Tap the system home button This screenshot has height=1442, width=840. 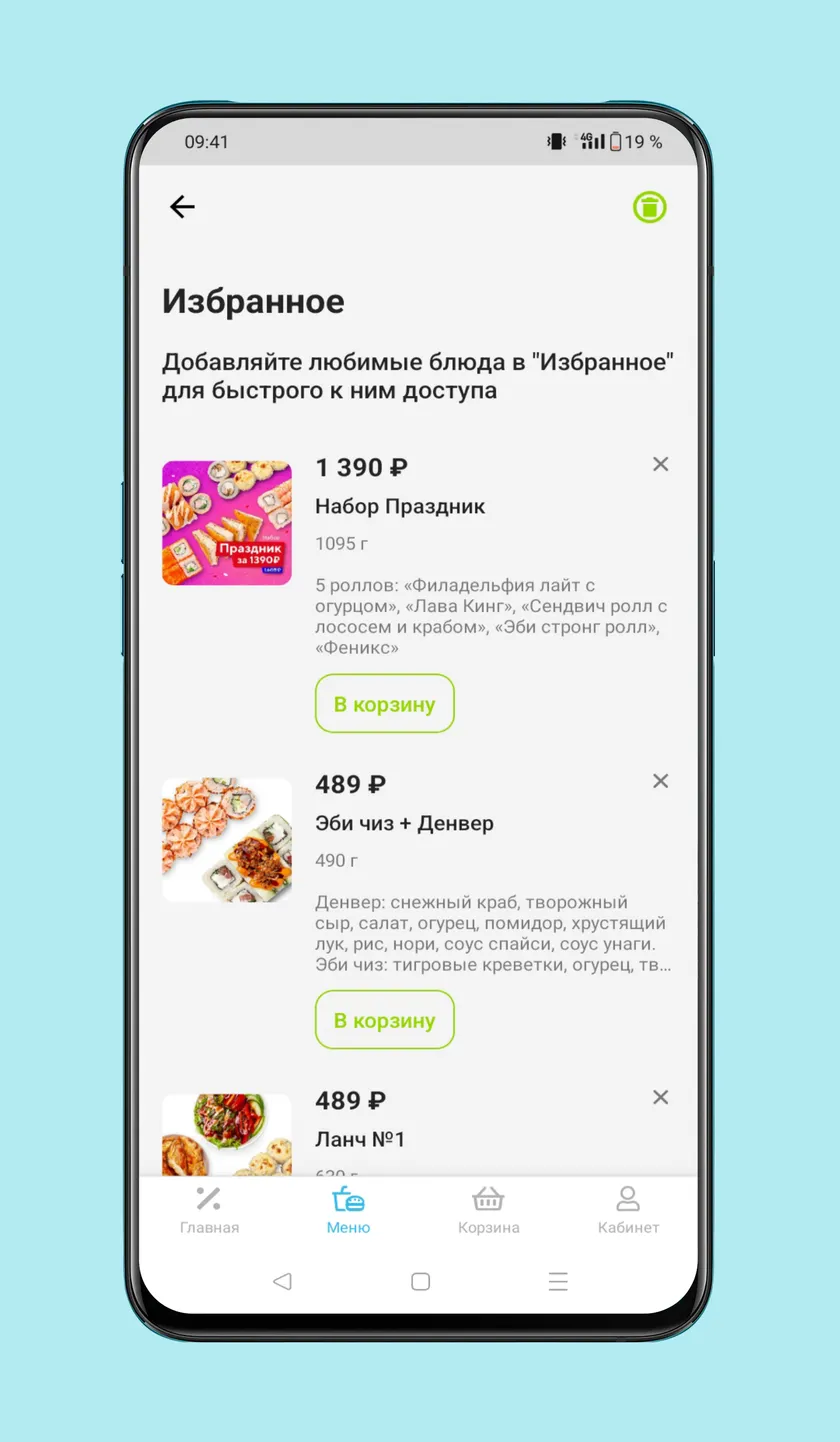[x=420, y=1281]
